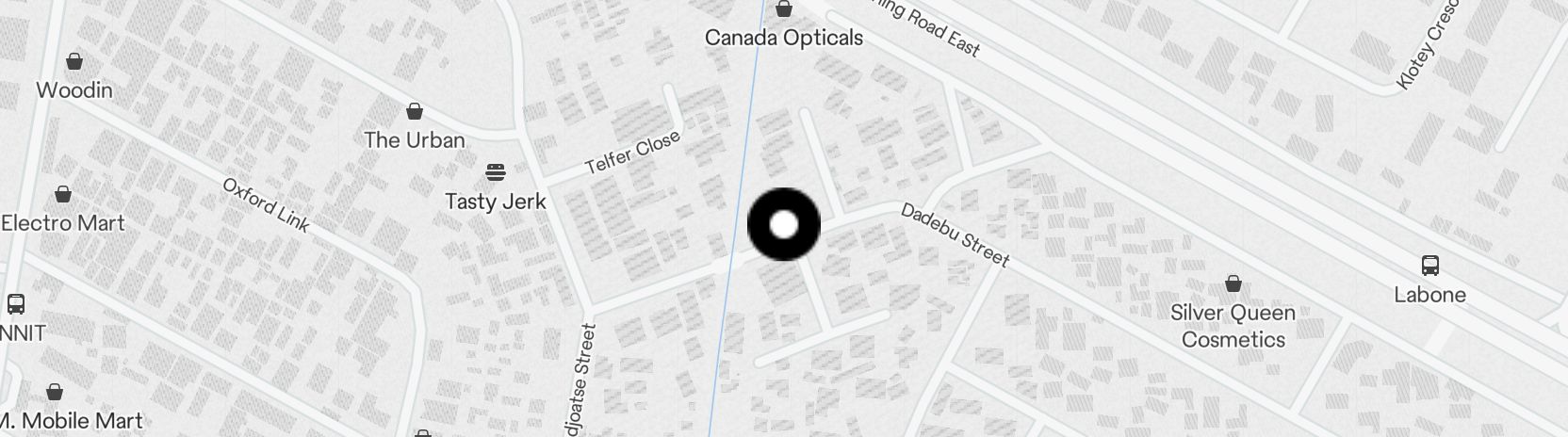Select the Canada Opticals shop marker
1568x437 pixels.
(783, 10)
